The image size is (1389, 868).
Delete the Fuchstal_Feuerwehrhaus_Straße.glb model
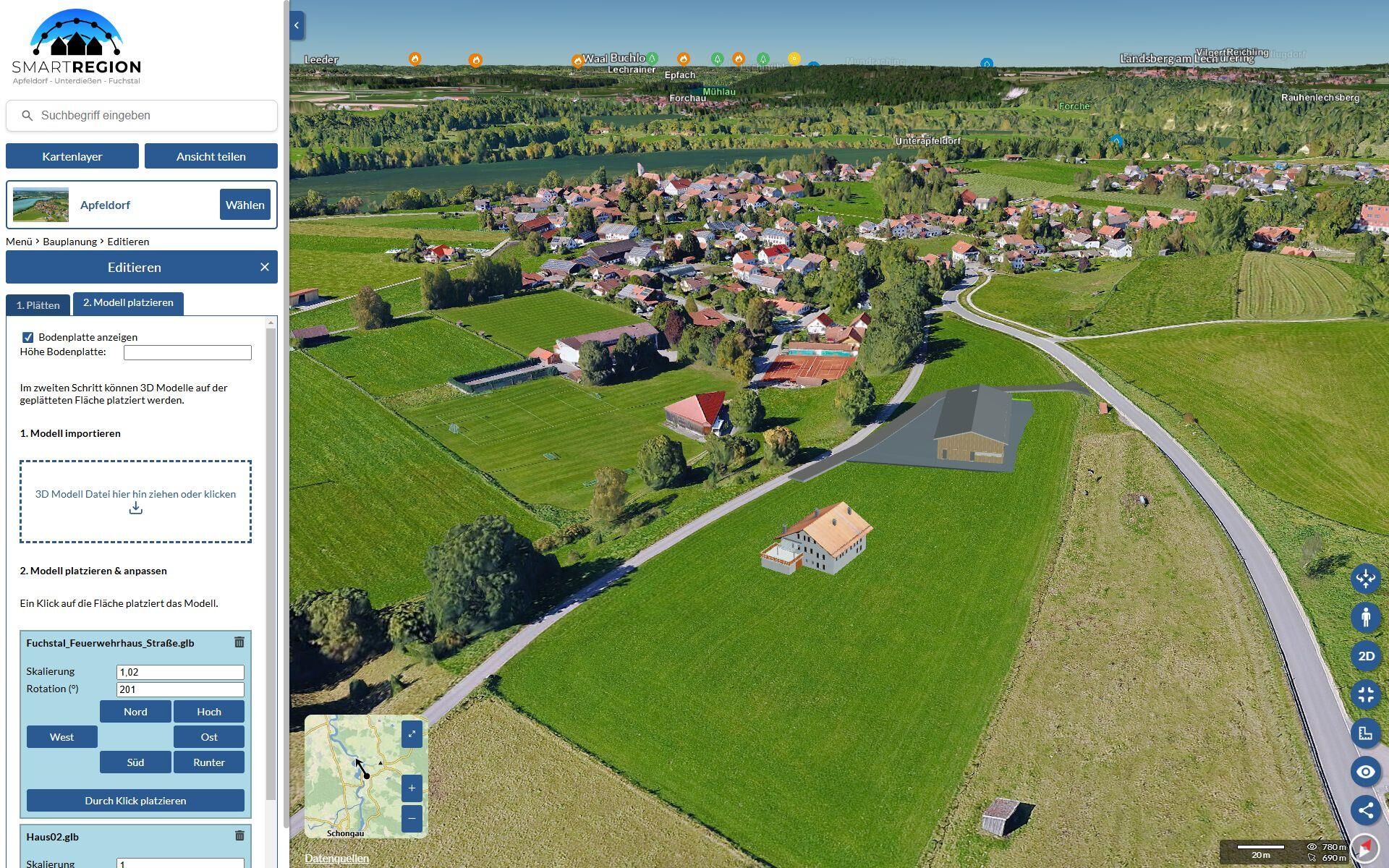coord(239,642)
